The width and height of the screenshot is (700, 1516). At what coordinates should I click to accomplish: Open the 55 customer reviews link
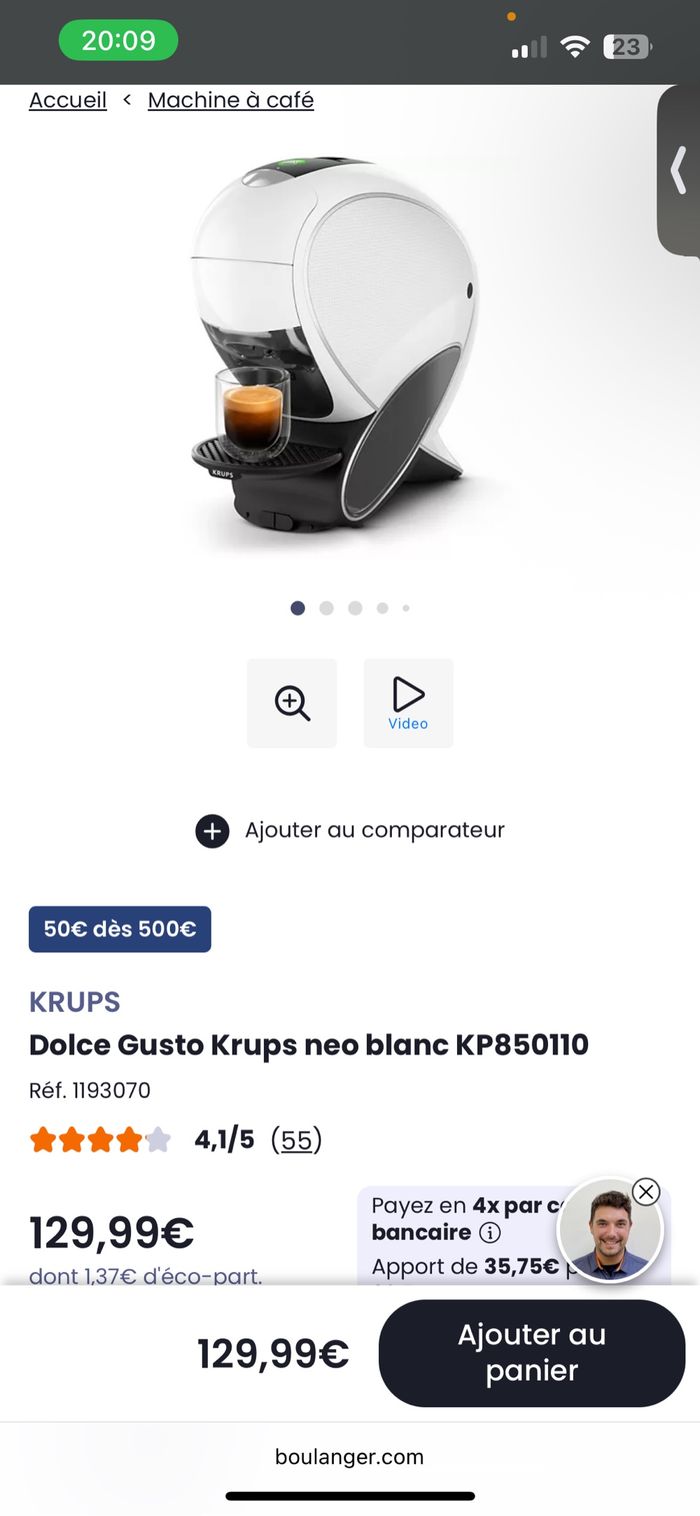[296, 1140]
